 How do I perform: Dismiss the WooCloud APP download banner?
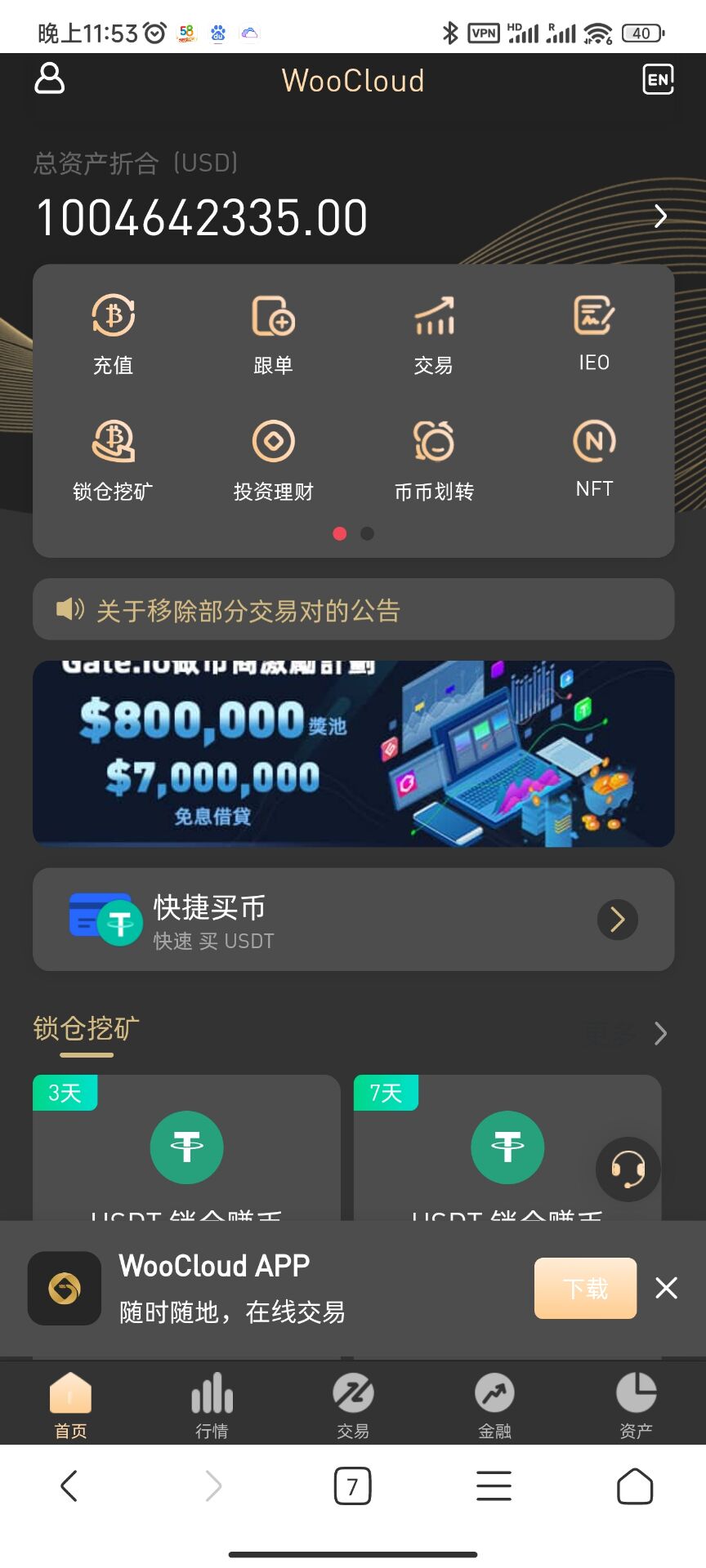667,1288
